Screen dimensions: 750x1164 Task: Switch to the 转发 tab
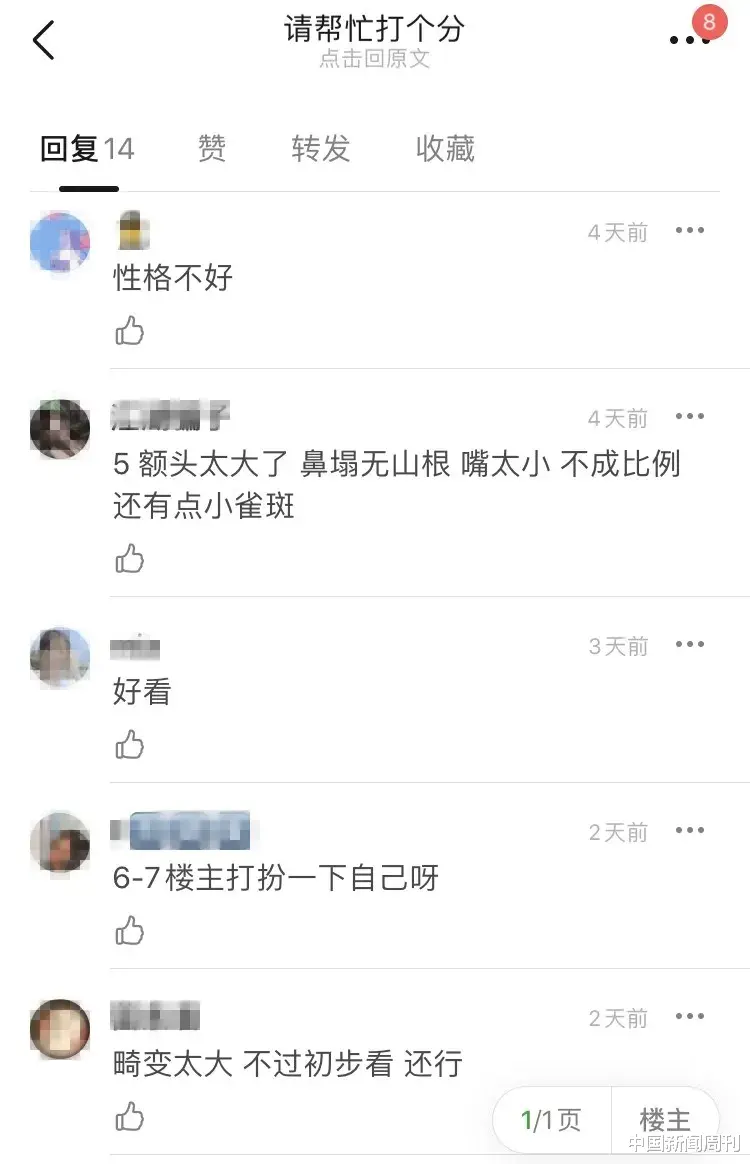pyautogui.click(x=320, y=148)
